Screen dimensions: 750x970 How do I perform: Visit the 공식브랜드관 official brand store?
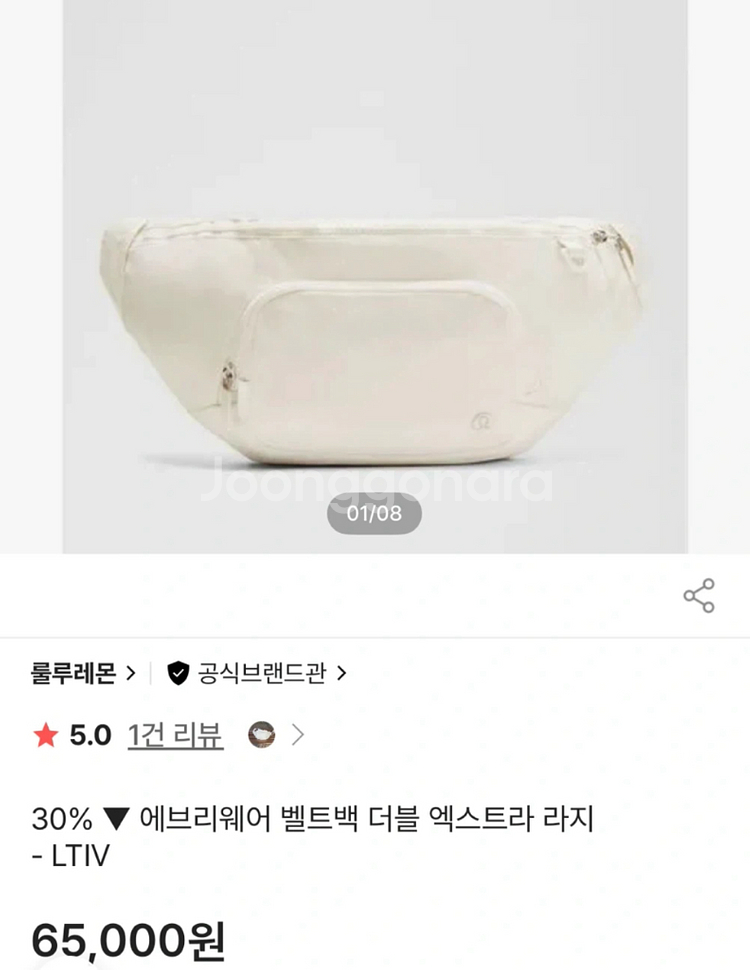tap(257, 673)
